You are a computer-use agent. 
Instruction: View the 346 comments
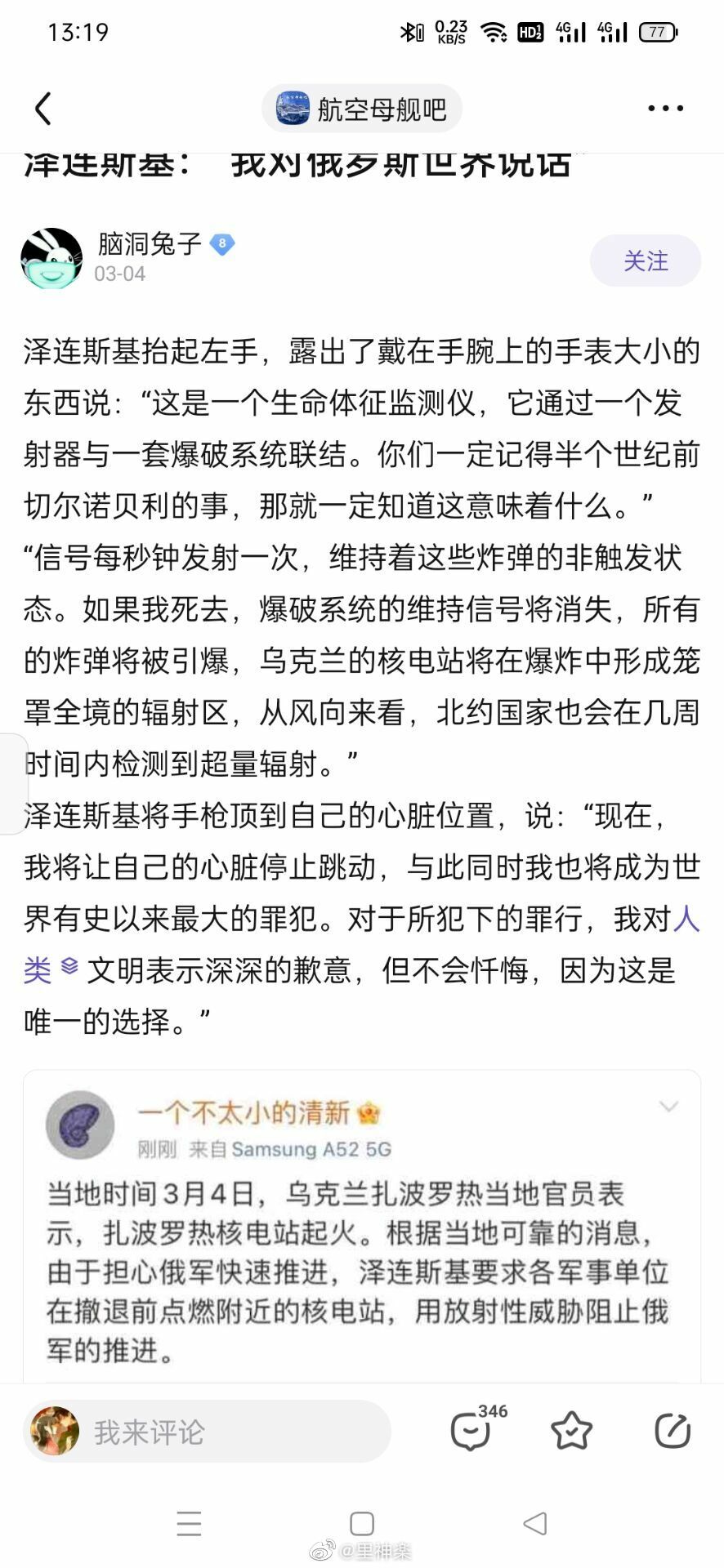pyautogui.click(x=471, y=1431)
